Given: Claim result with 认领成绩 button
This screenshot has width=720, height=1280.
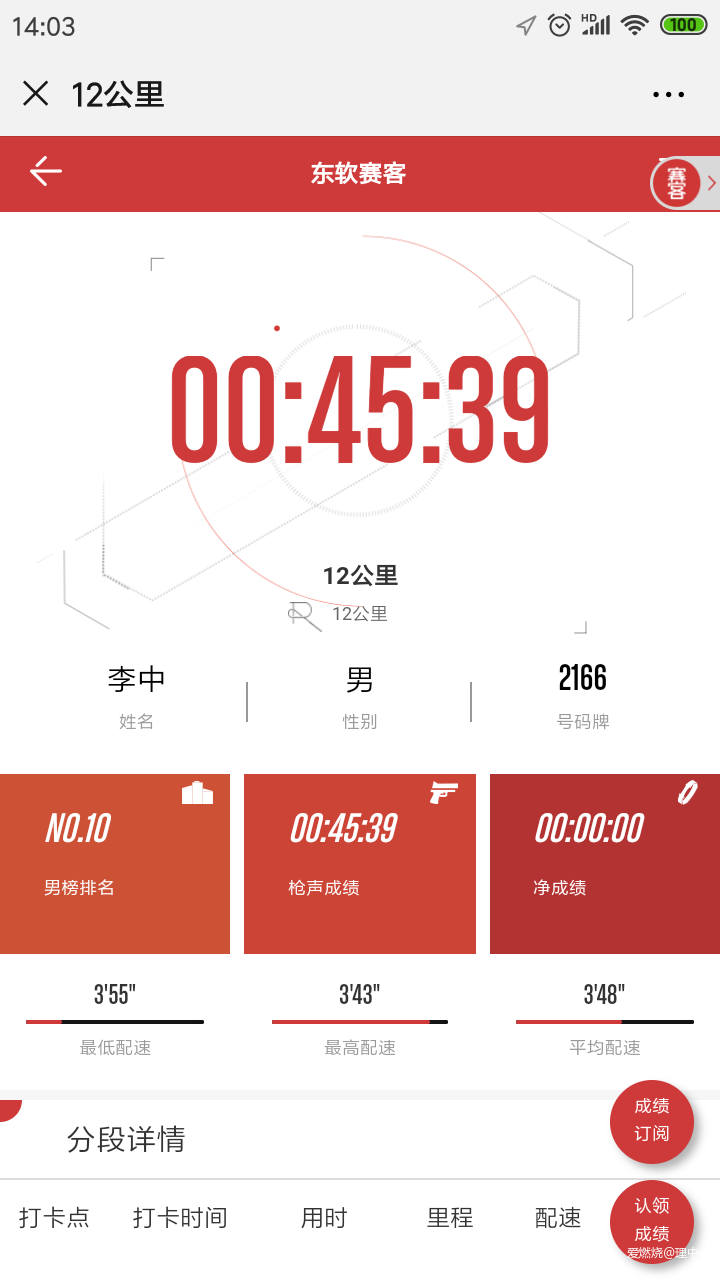Looking at the screenshot, I should coord(652,1220).
